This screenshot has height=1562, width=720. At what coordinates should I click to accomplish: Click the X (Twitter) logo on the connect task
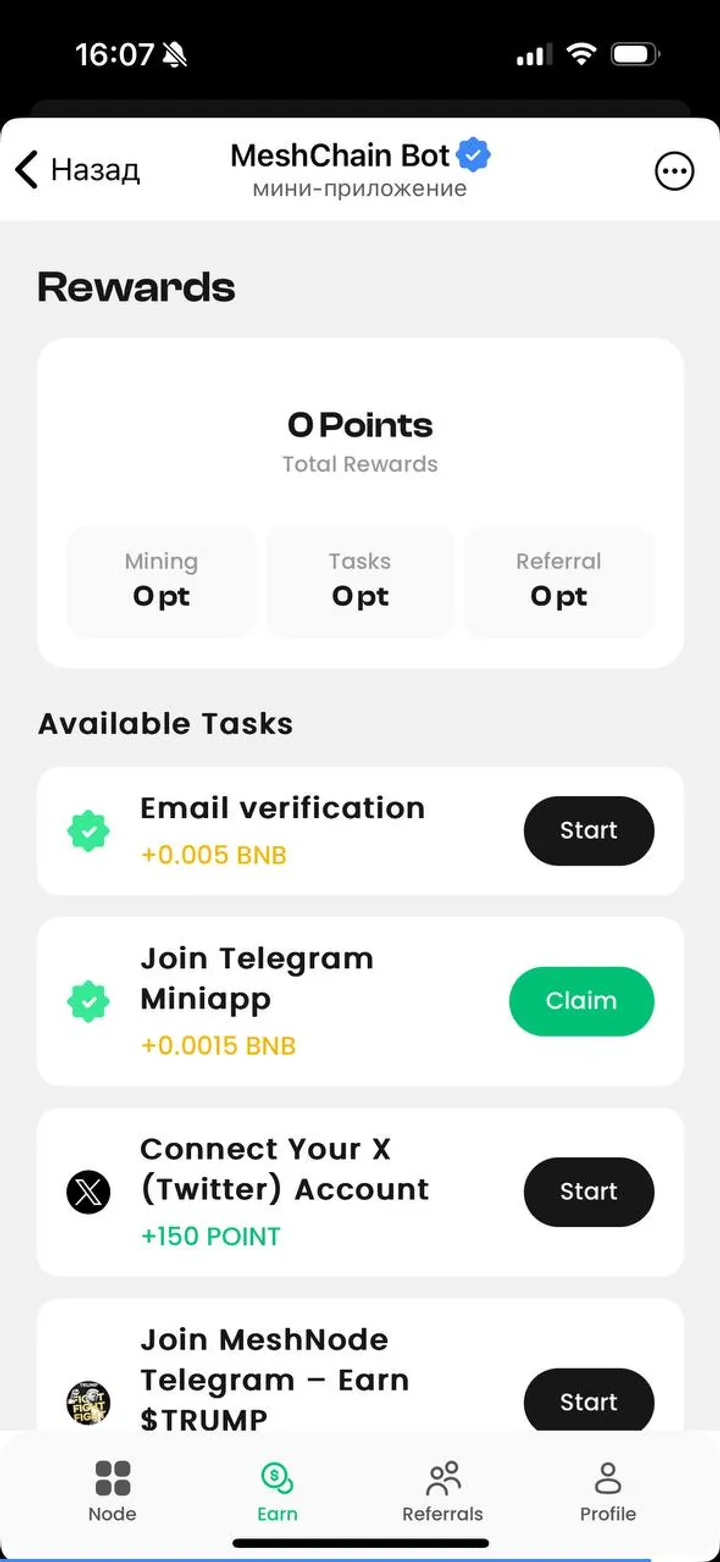click(x=88, y=1192)
